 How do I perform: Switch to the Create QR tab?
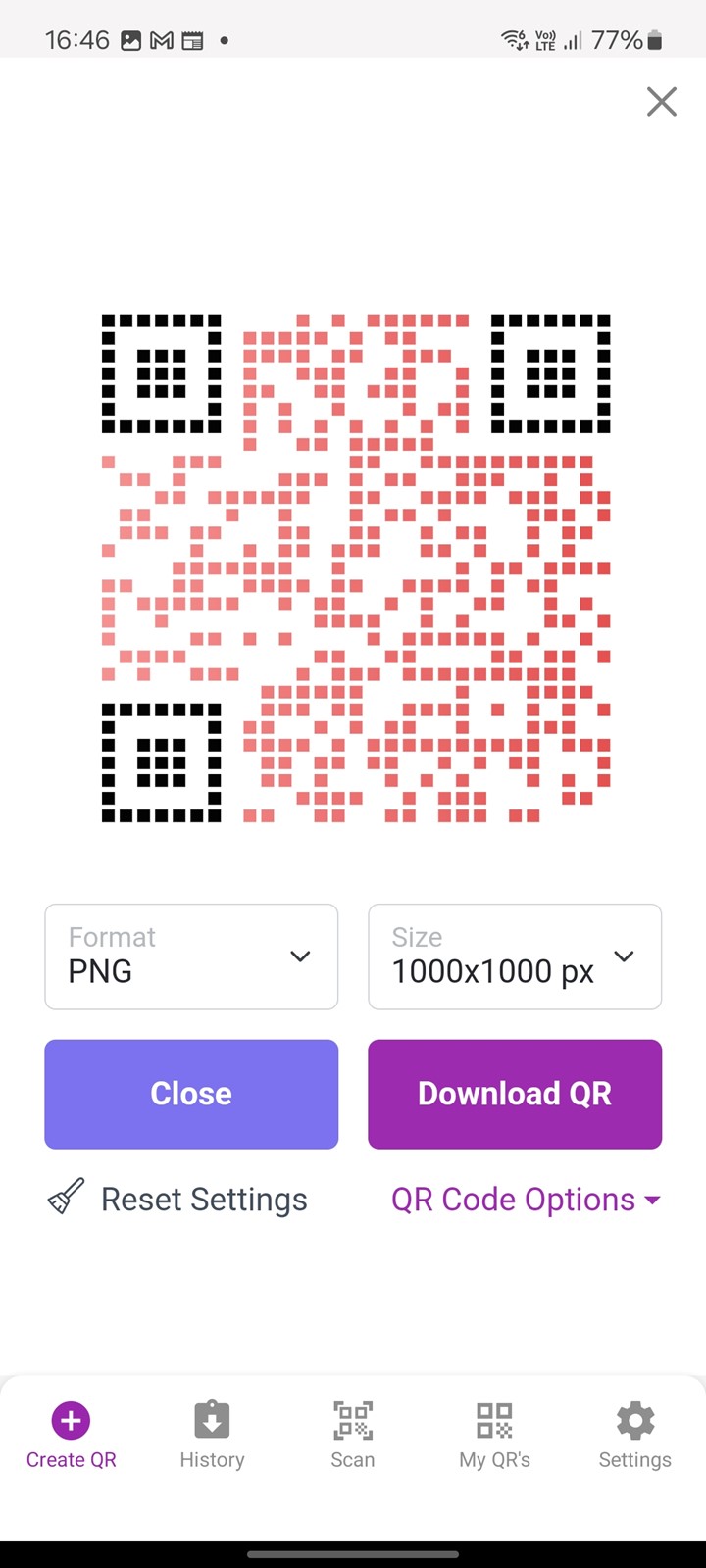pos(71,1436)
